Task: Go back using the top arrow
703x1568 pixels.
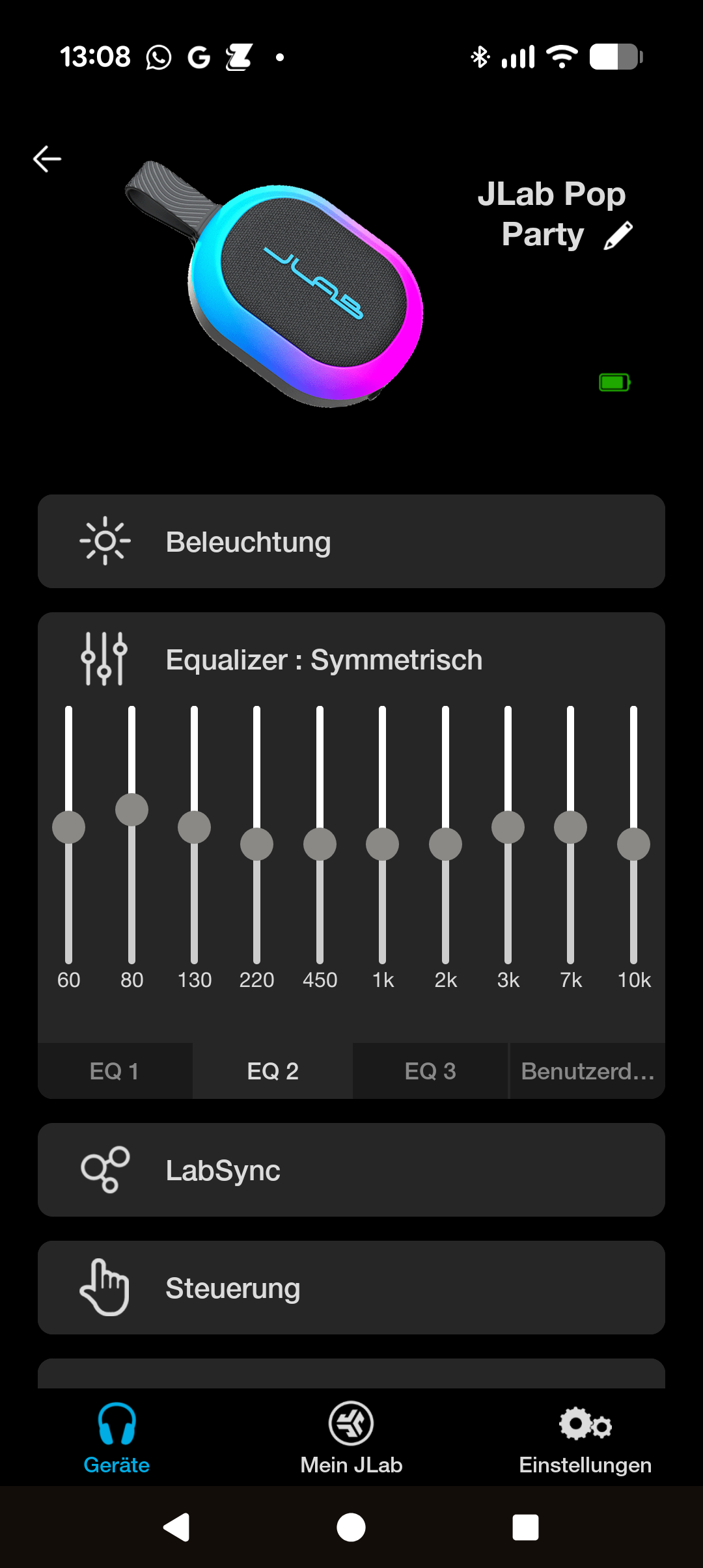Action: pyautogui.click(x=47, y=159)
